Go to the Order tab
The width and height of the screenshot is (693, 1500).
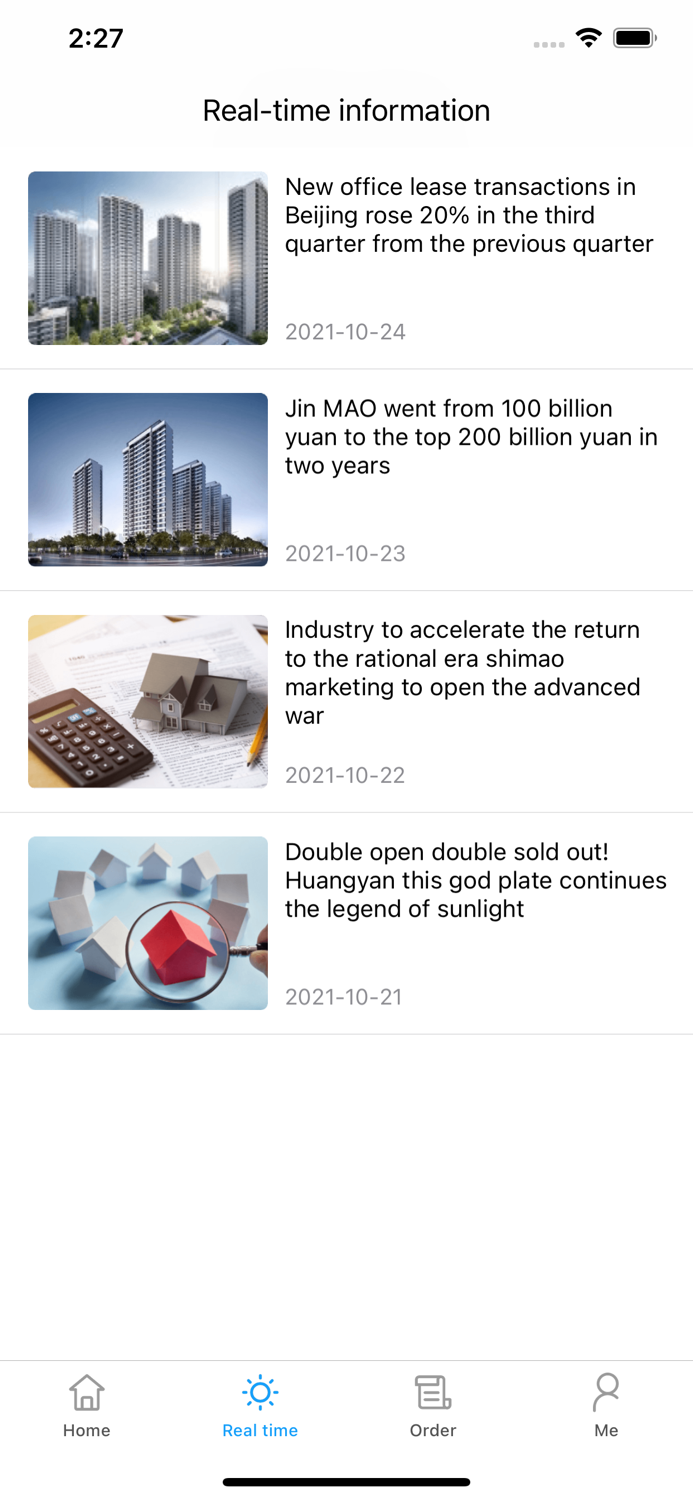coord(433,1405)
